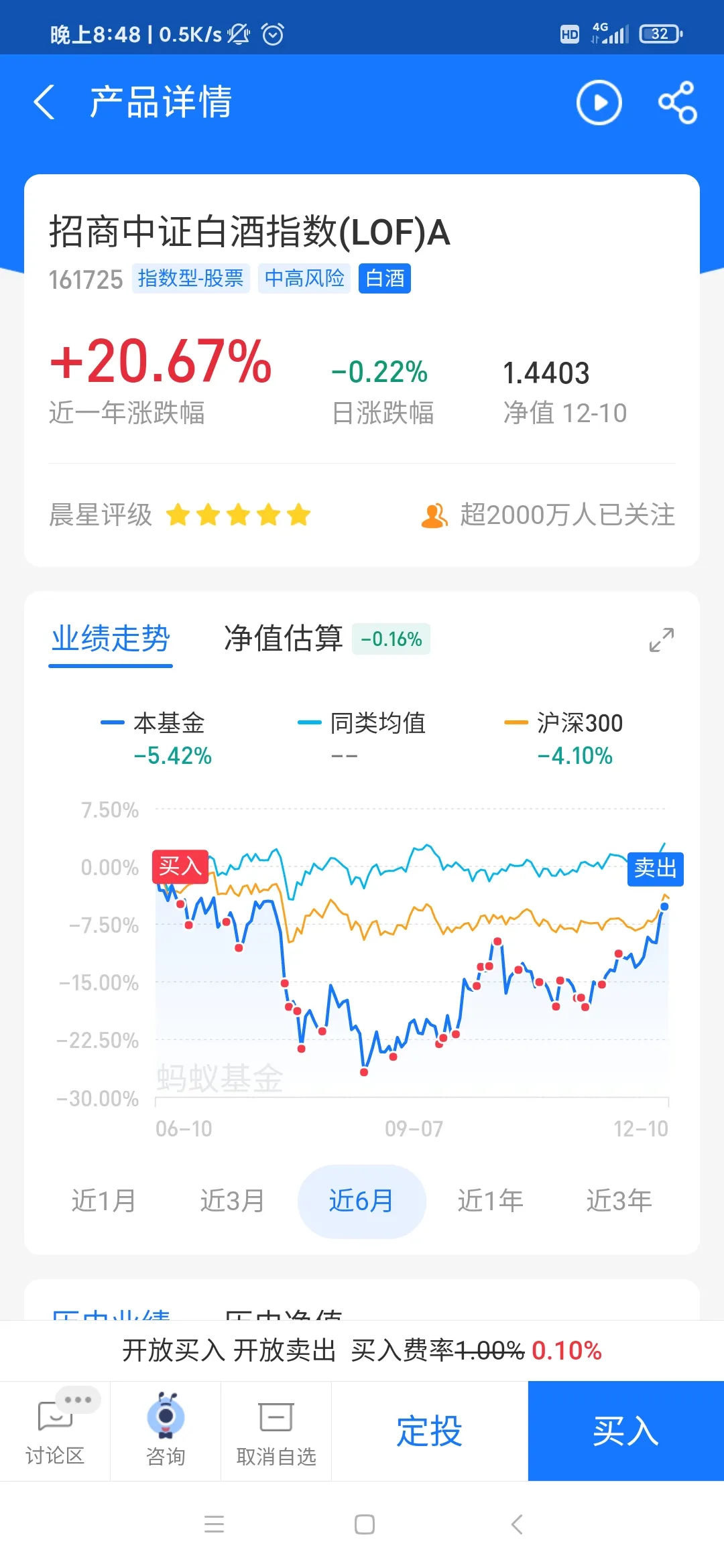Go back from the product details page
Image resolution: width=724 pixels, height=1568 pixels.
(44, 103)
